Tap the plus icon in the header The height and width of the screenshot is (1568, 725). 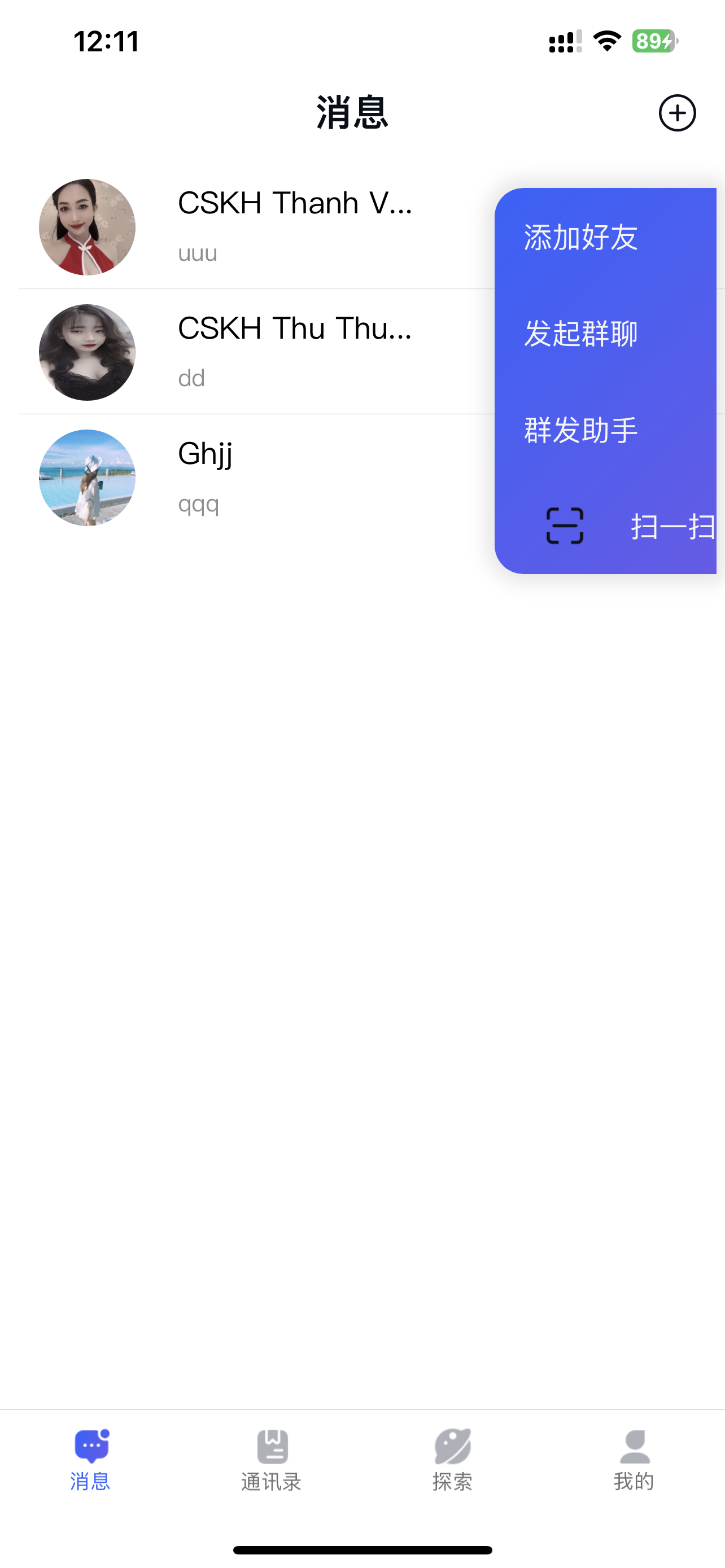point(677,113)
